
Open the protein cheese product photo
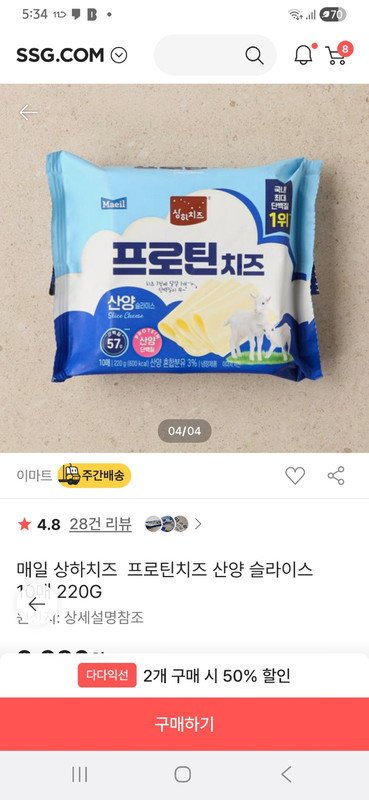pyautogui.click(x=185, y=268)
